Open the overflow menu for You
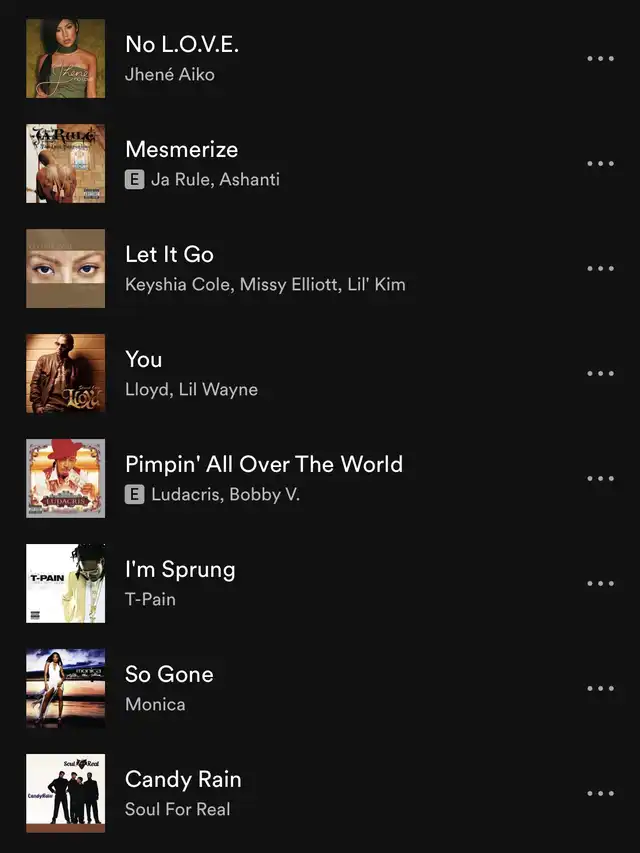The width and height of the screenshot is (640, 853). pyautogui.click(x=600, y=374)
